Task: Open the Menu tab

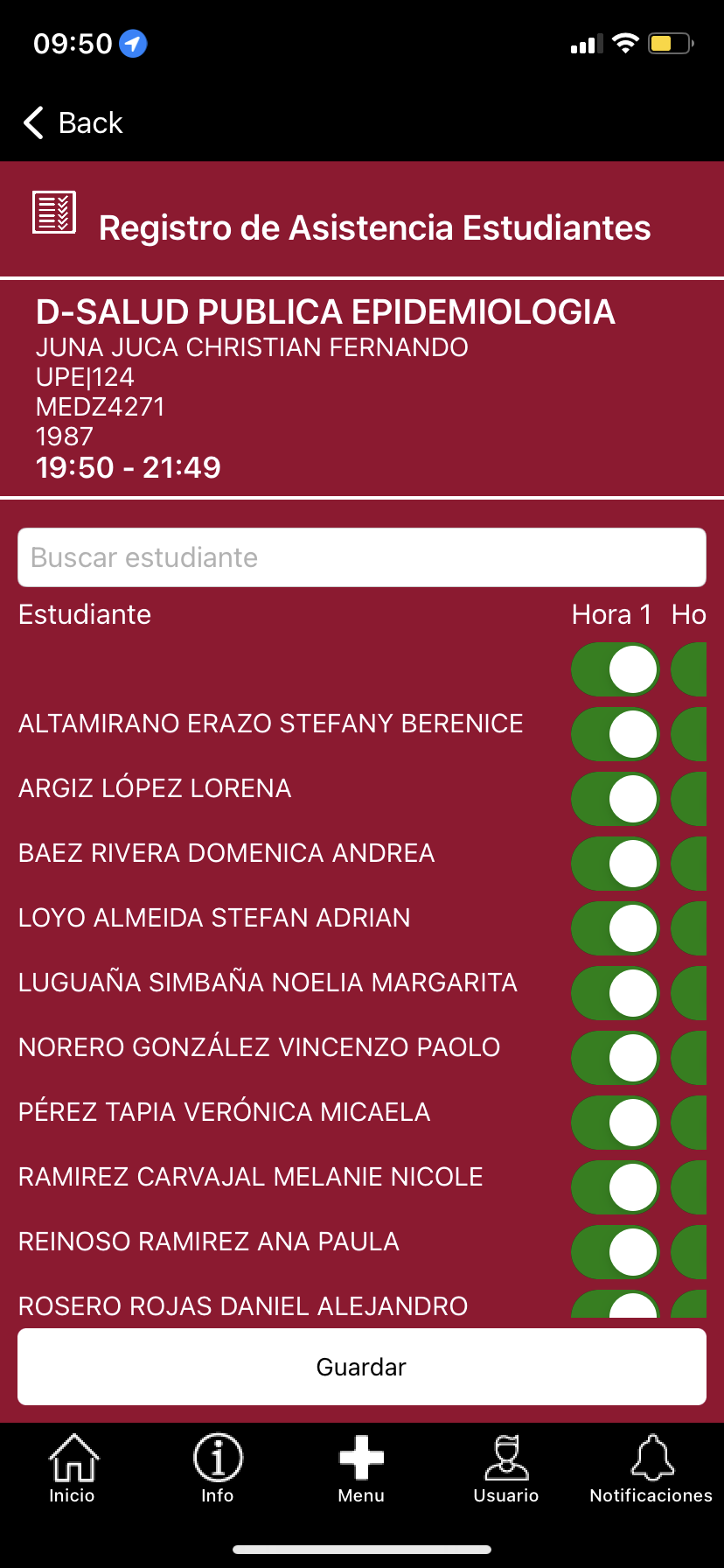Action: pos(362,1469)
